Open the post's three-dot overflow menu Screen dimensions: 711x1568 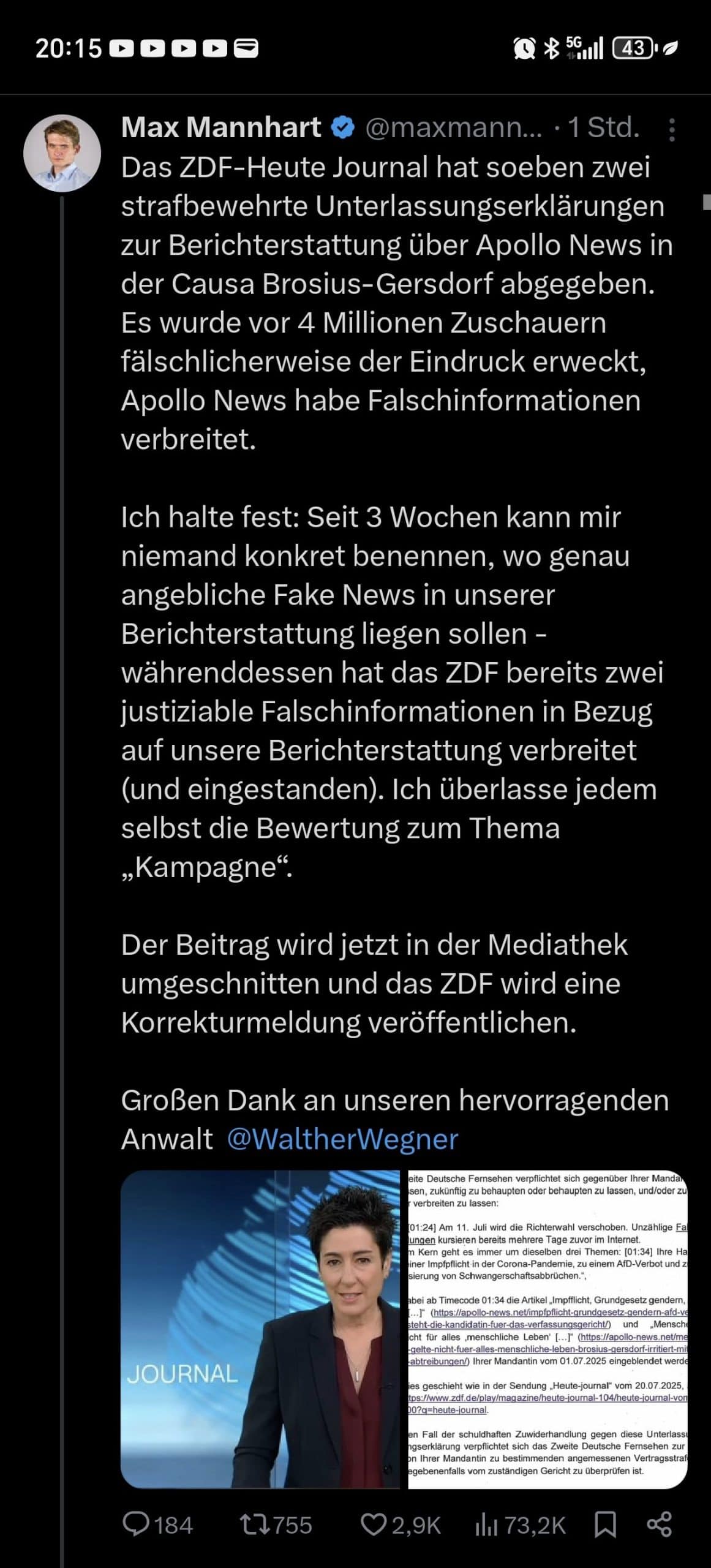(672, 130)
